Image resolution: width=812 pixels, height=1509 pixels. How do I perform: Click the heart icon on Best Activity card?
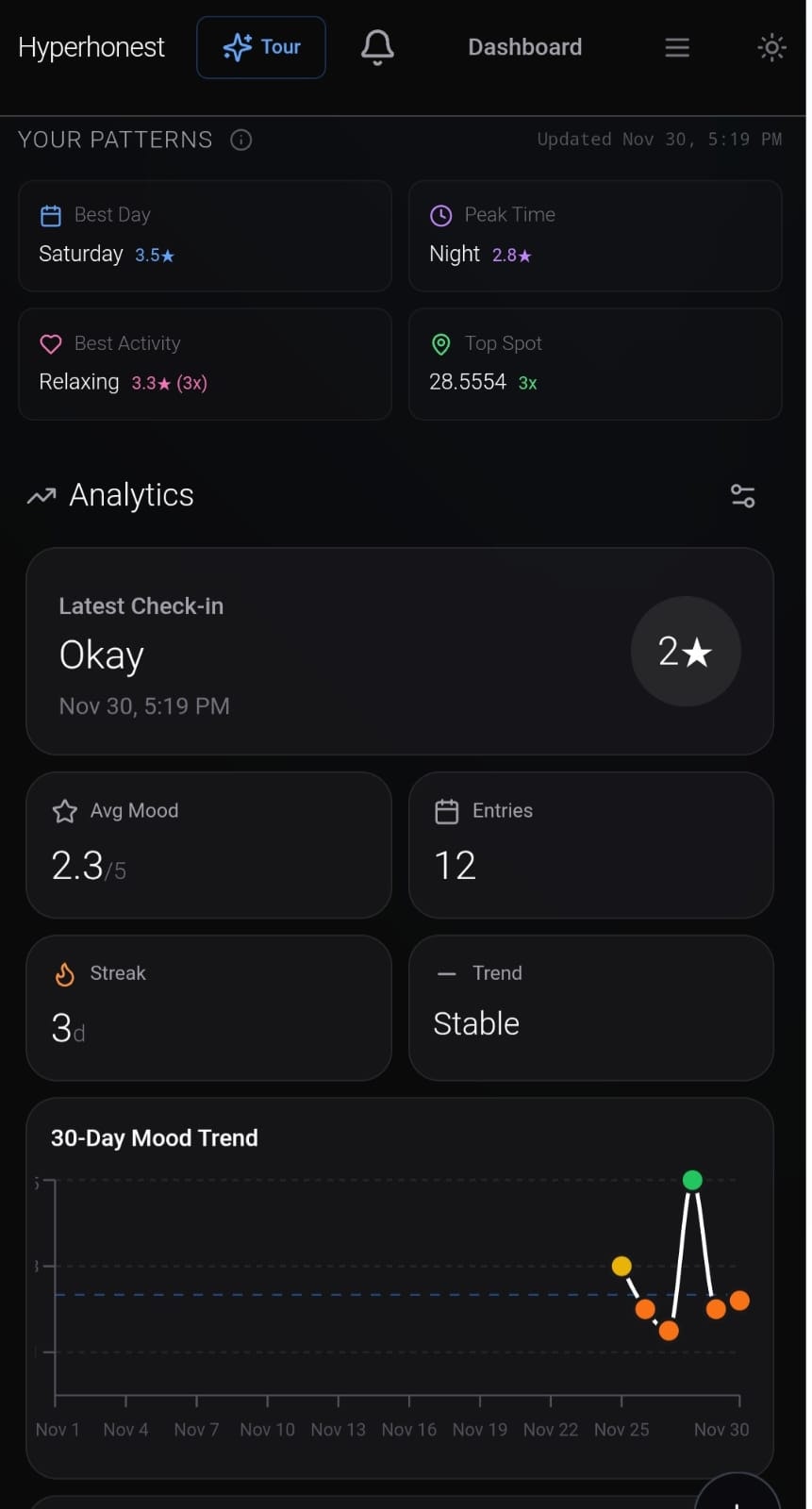click(51, 343)
